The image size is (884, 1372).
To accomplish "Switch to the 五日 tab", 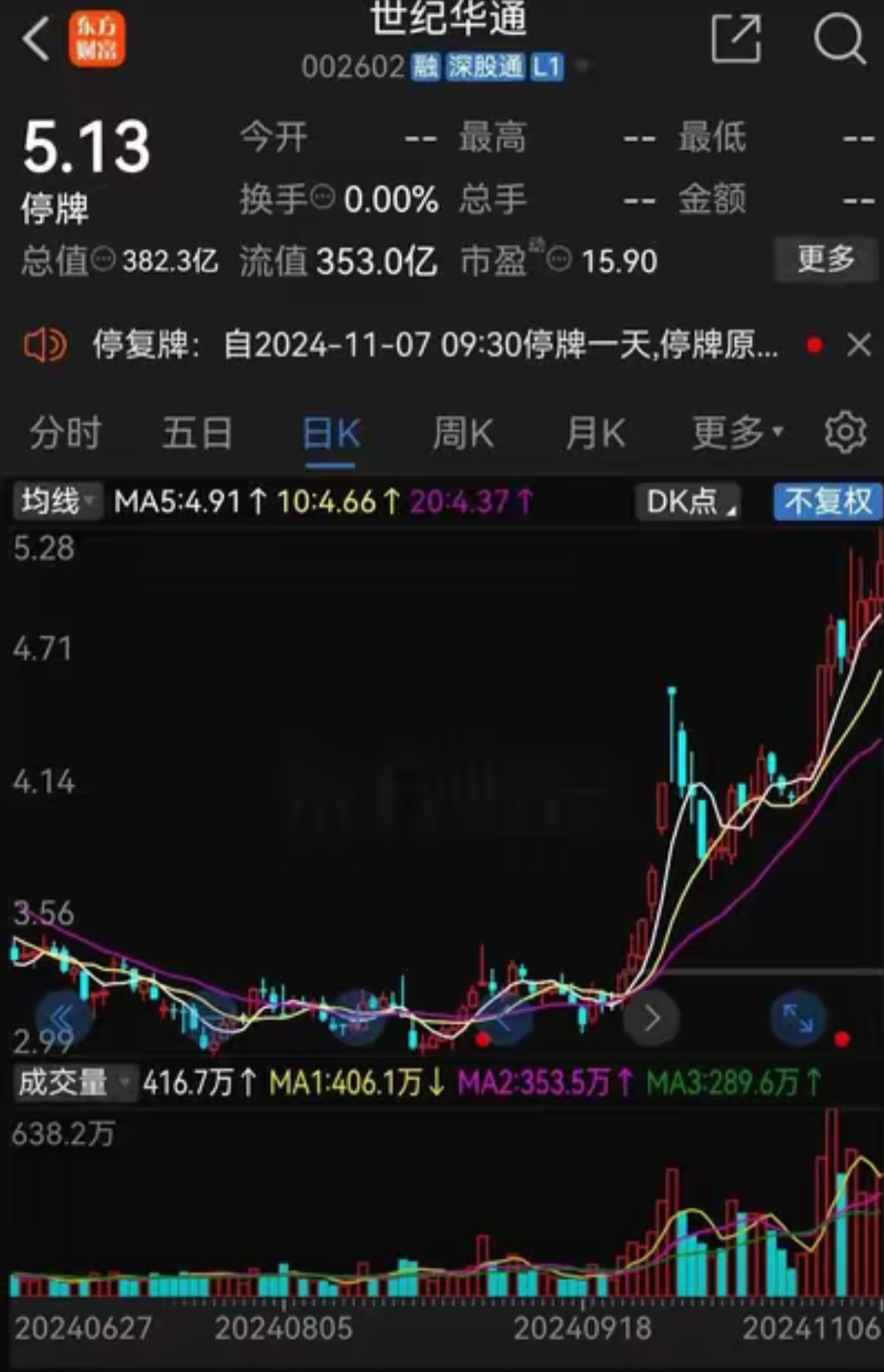I will (198, 433).
